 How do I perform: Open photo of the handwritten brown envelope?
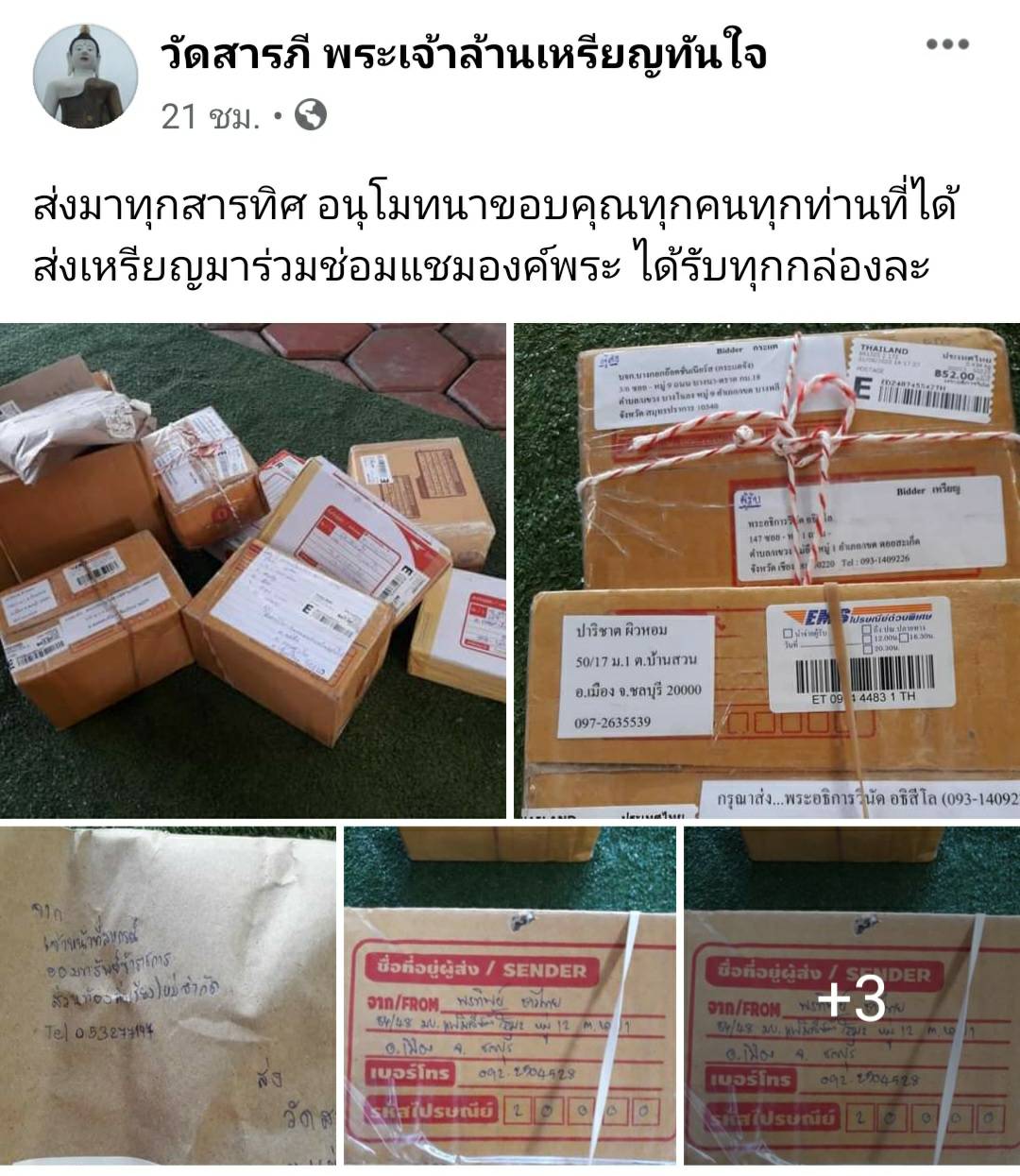pyautogui.click(x=167, y=997)
